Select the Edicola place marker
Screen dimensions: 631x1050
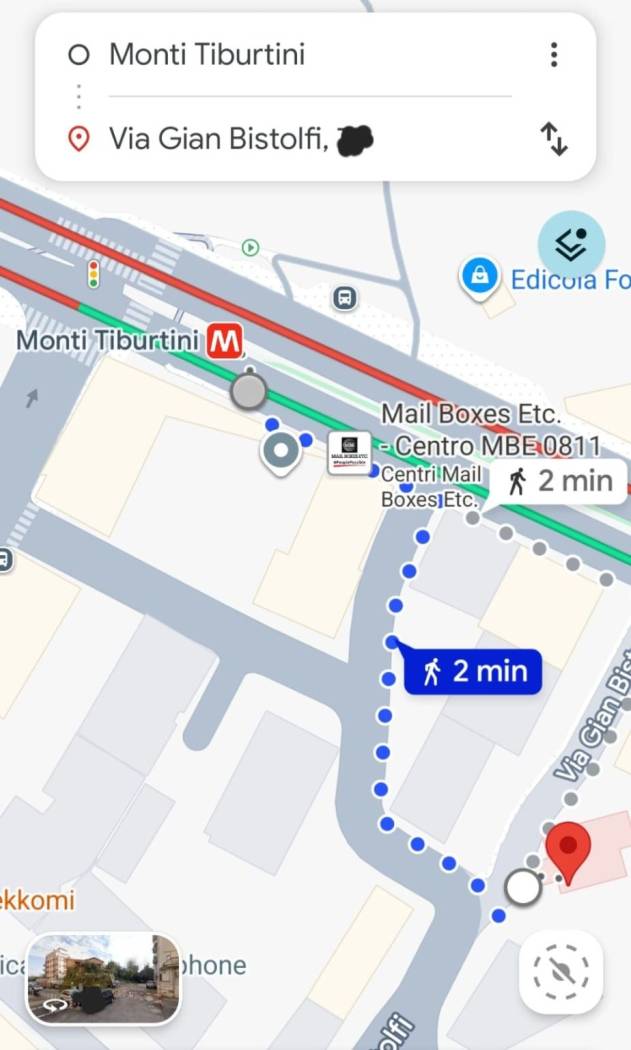pyautogui.click(x=480, y=276)
